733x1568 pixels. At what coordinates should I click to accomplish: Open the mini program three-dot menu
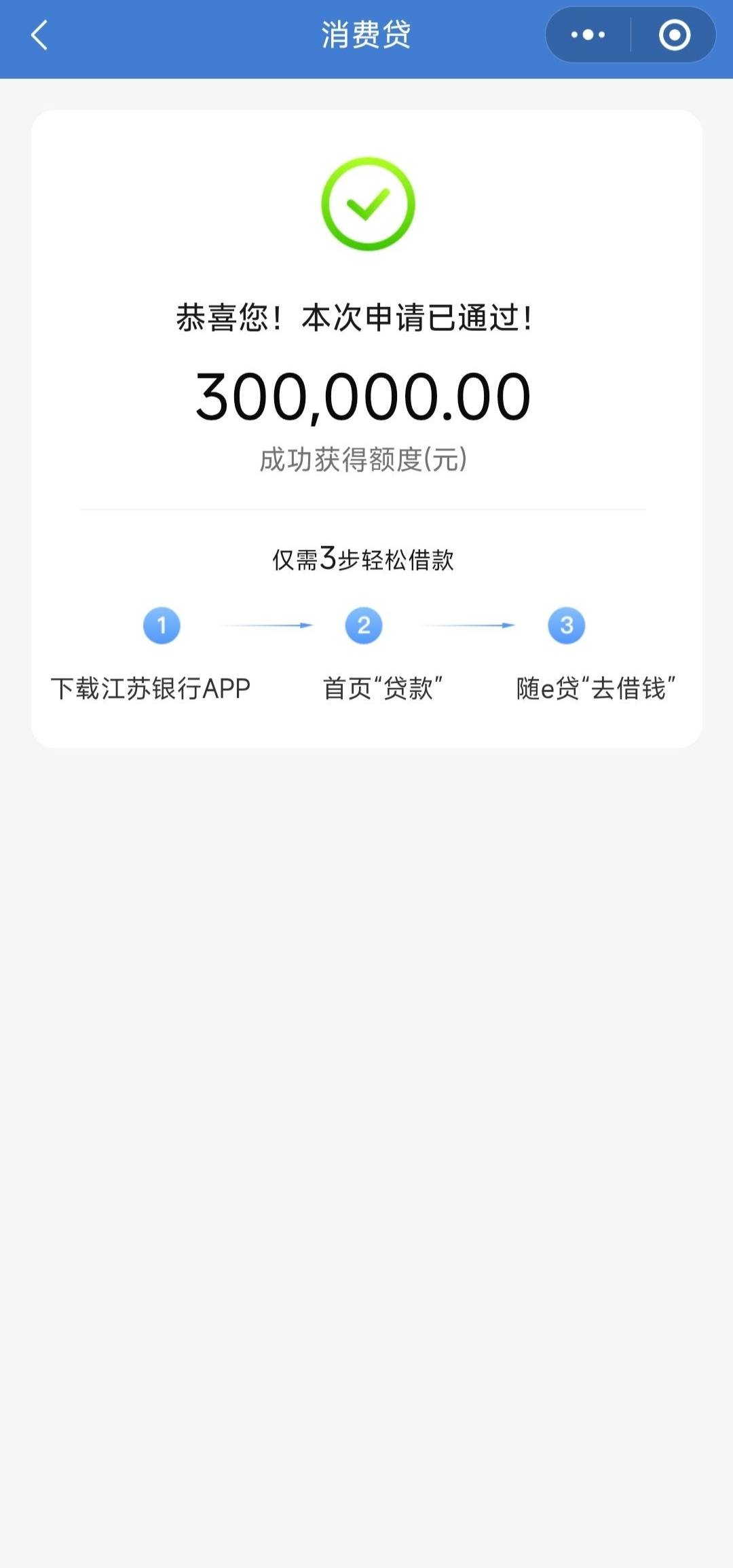click(588, 35)
